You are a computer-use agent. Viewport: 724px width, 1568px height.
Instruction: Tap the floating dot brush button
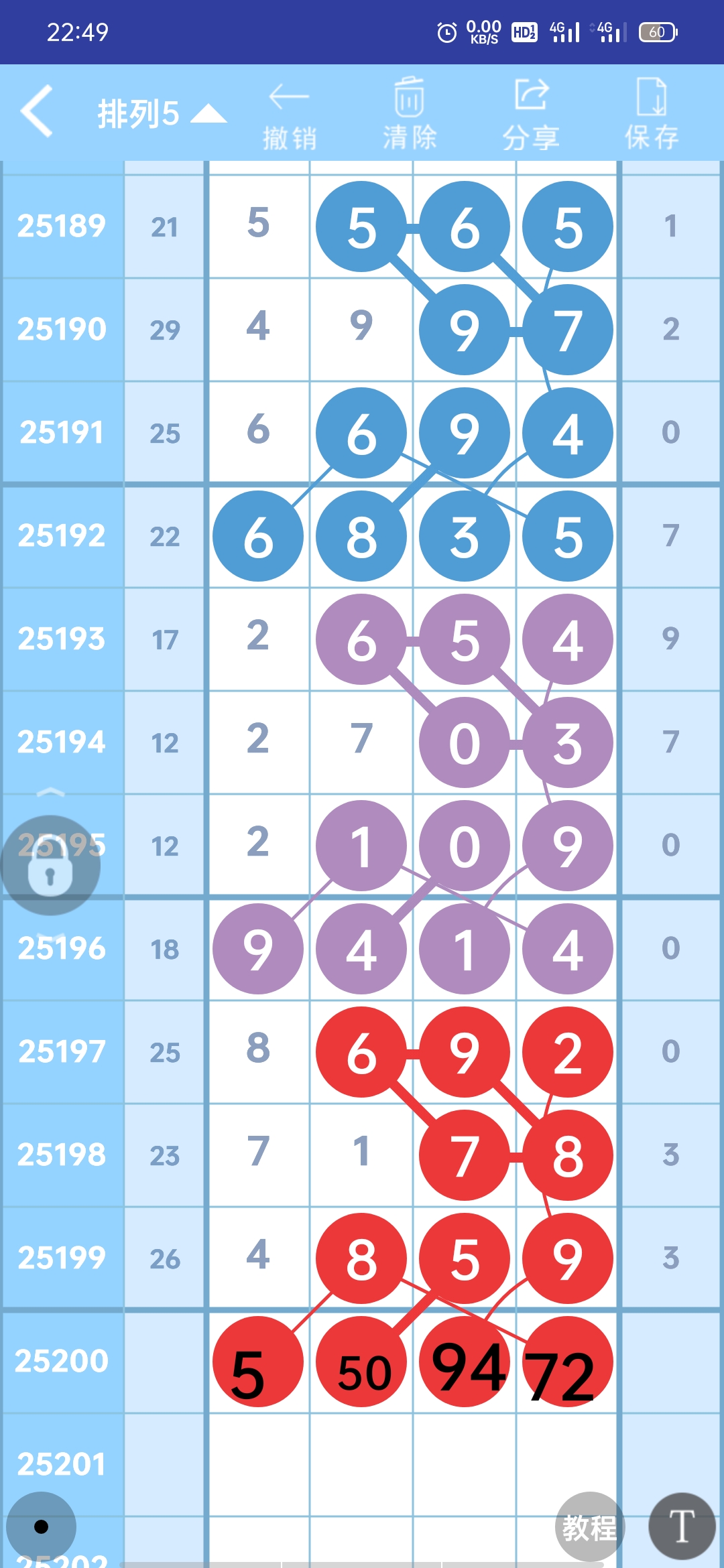[x=41, y=1526]
